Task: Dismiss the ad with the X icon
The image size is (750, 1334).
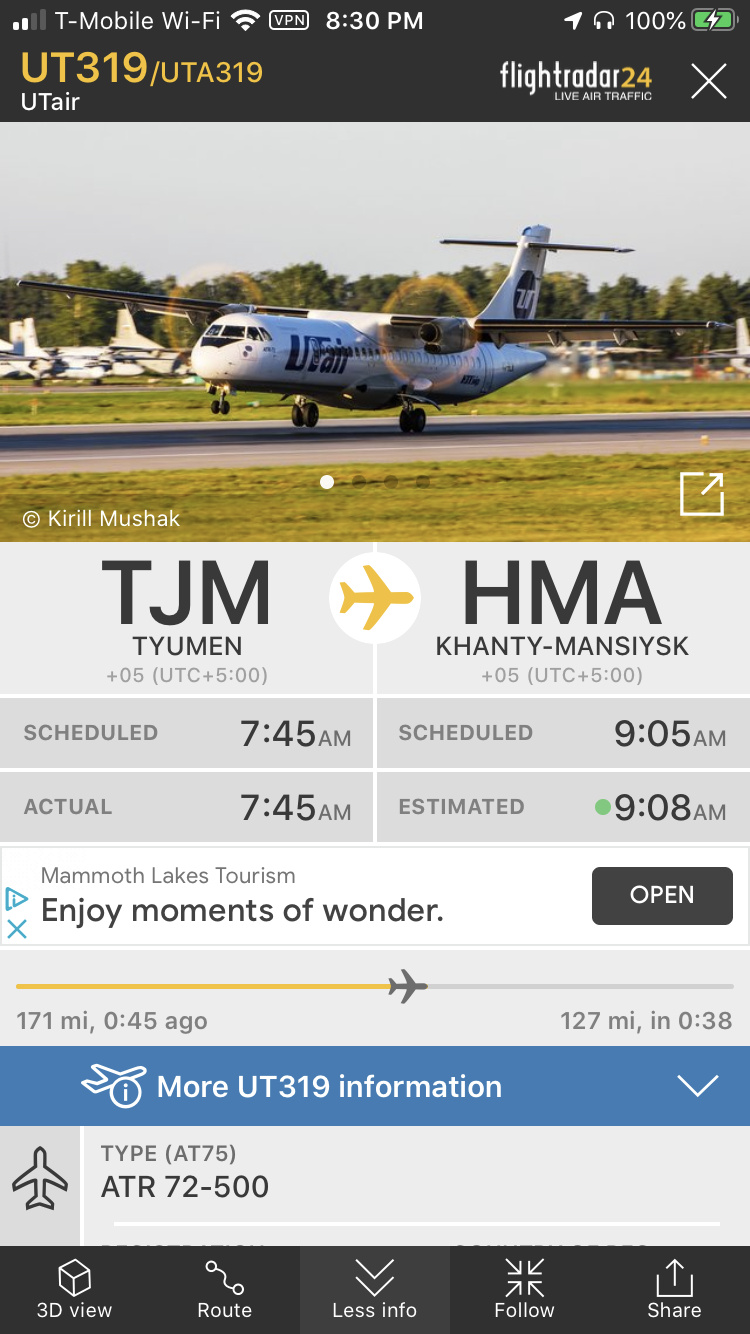Action: (17, 929)
